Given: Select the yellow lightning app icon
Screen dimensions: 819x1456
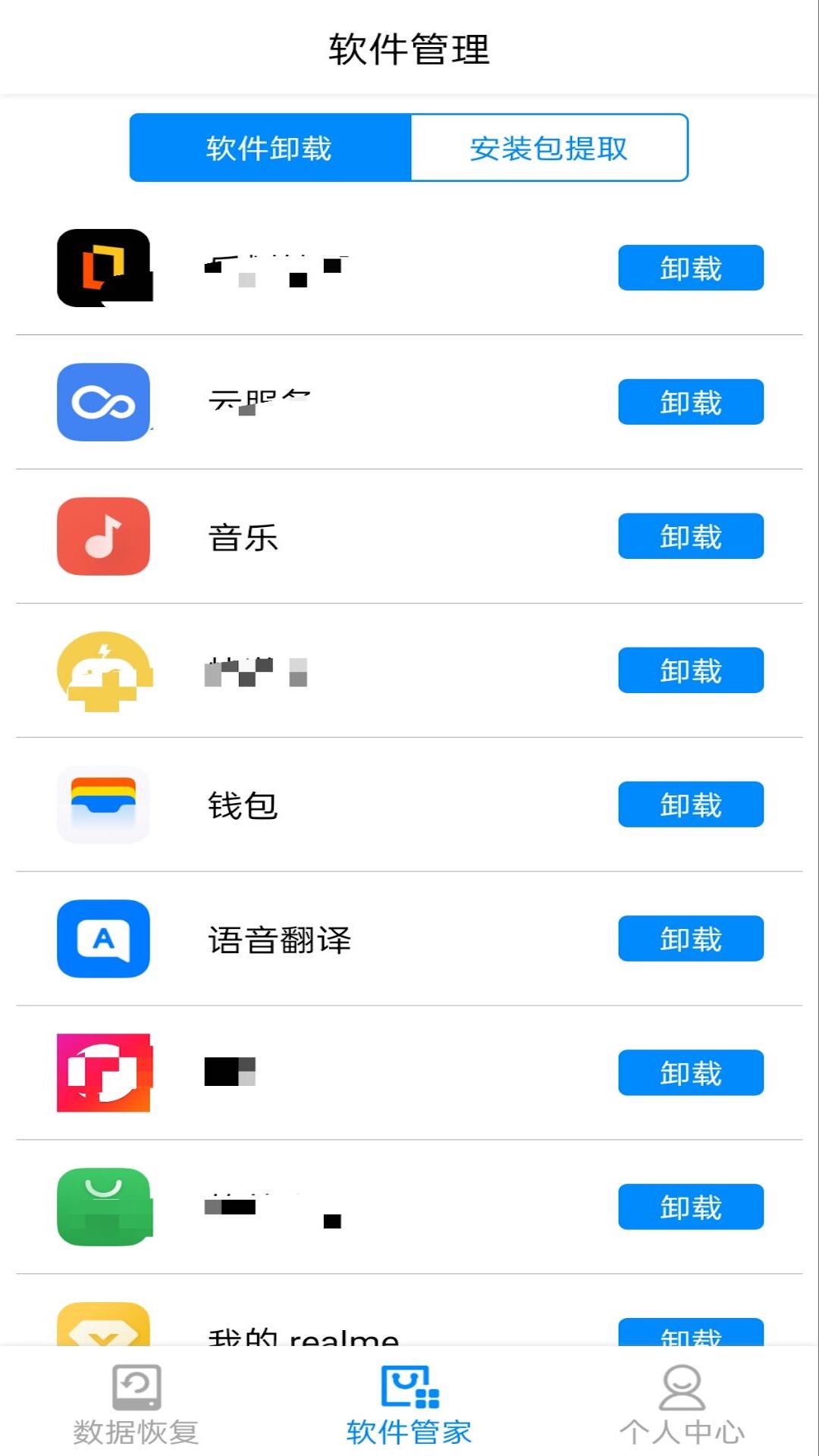Looking at the screenshot, I should (104, 671).
